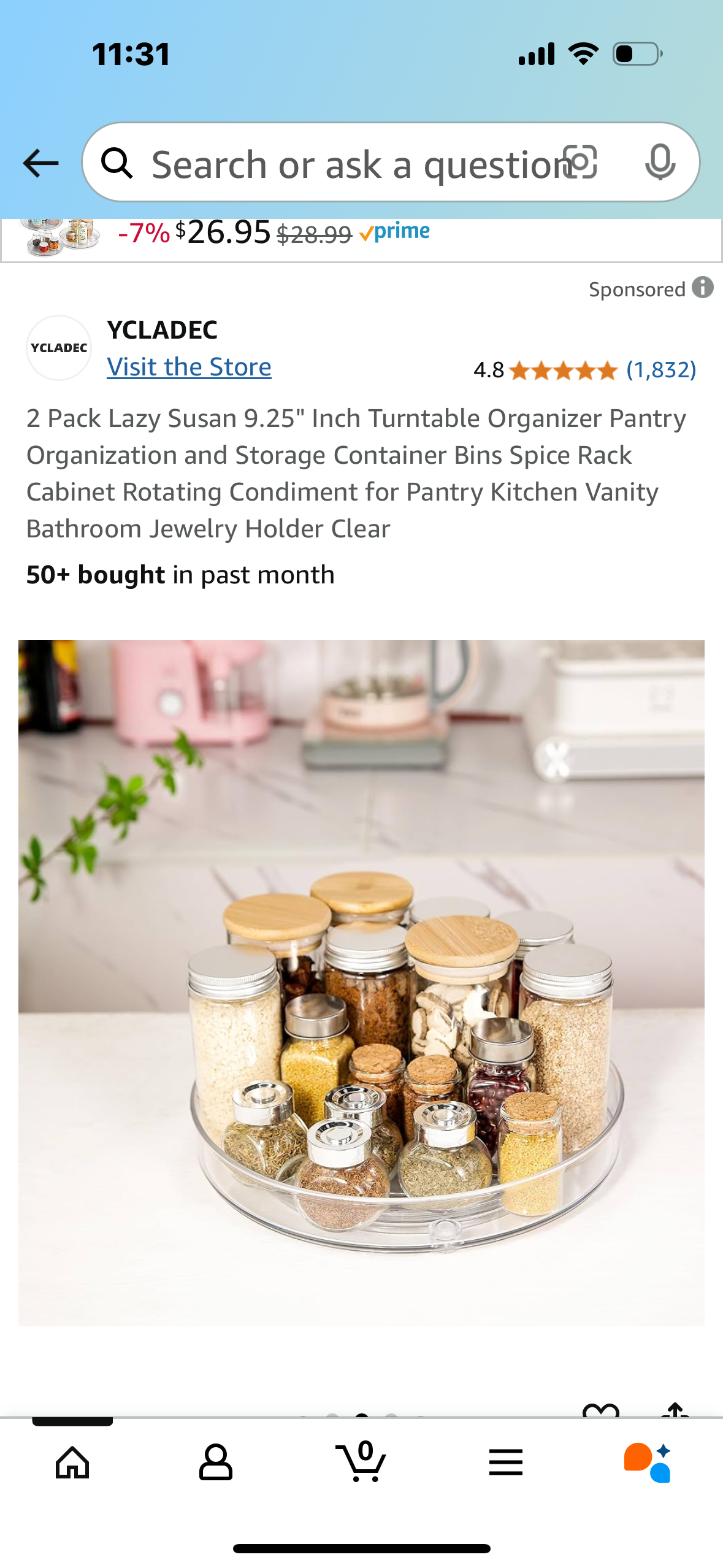The image size is (723, 1568).
Task: Open the Visit the Store link
Action: tap(189, 367)
